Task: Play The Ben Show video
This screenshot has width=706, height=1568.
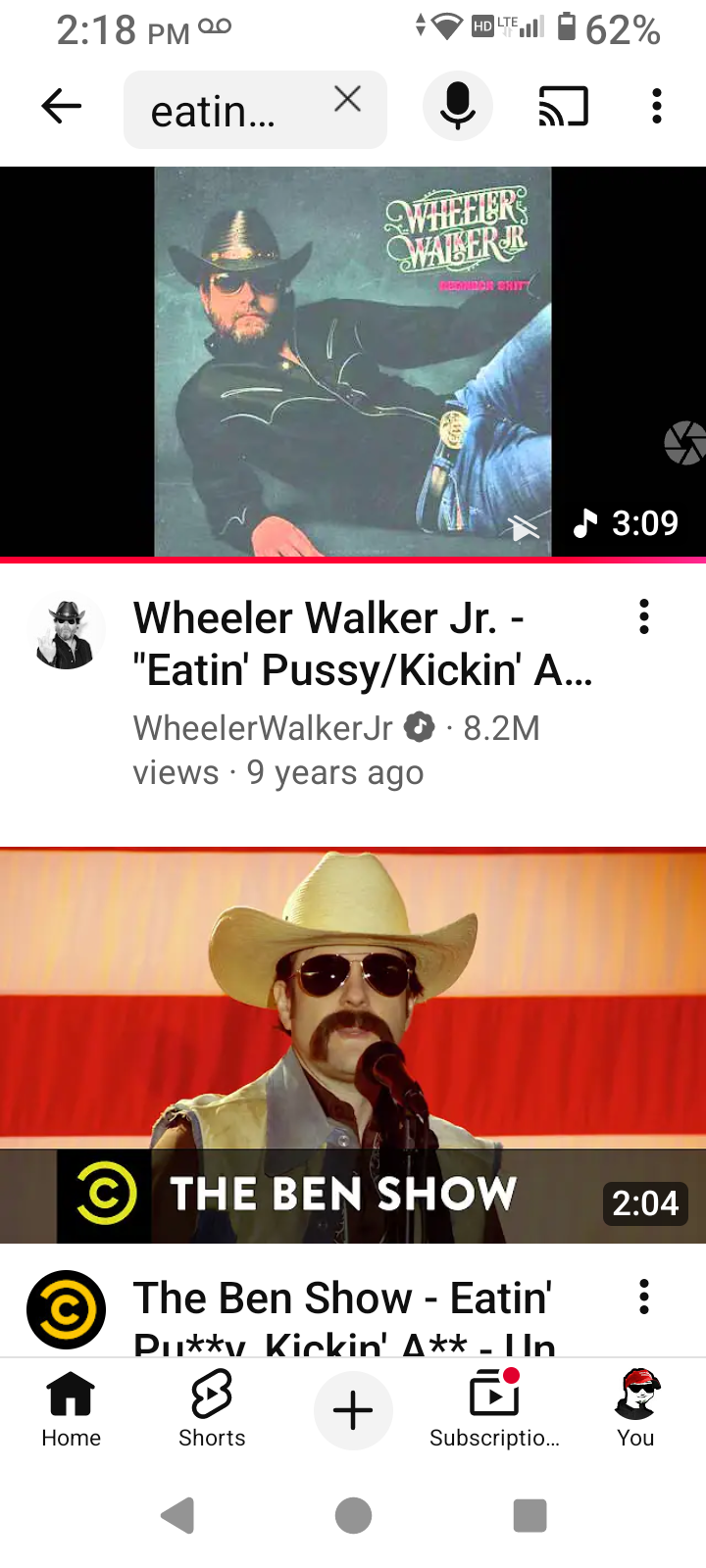Action: pyautogui.click(x=353, y=1045)
